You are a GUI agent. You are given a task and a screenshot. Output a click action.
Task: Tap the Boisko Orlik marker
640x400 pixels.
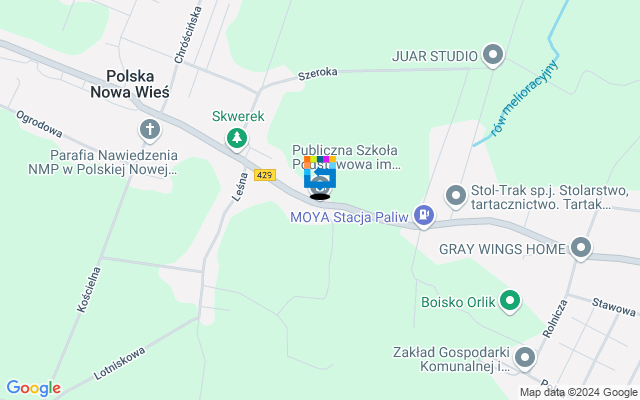(510, 299)
